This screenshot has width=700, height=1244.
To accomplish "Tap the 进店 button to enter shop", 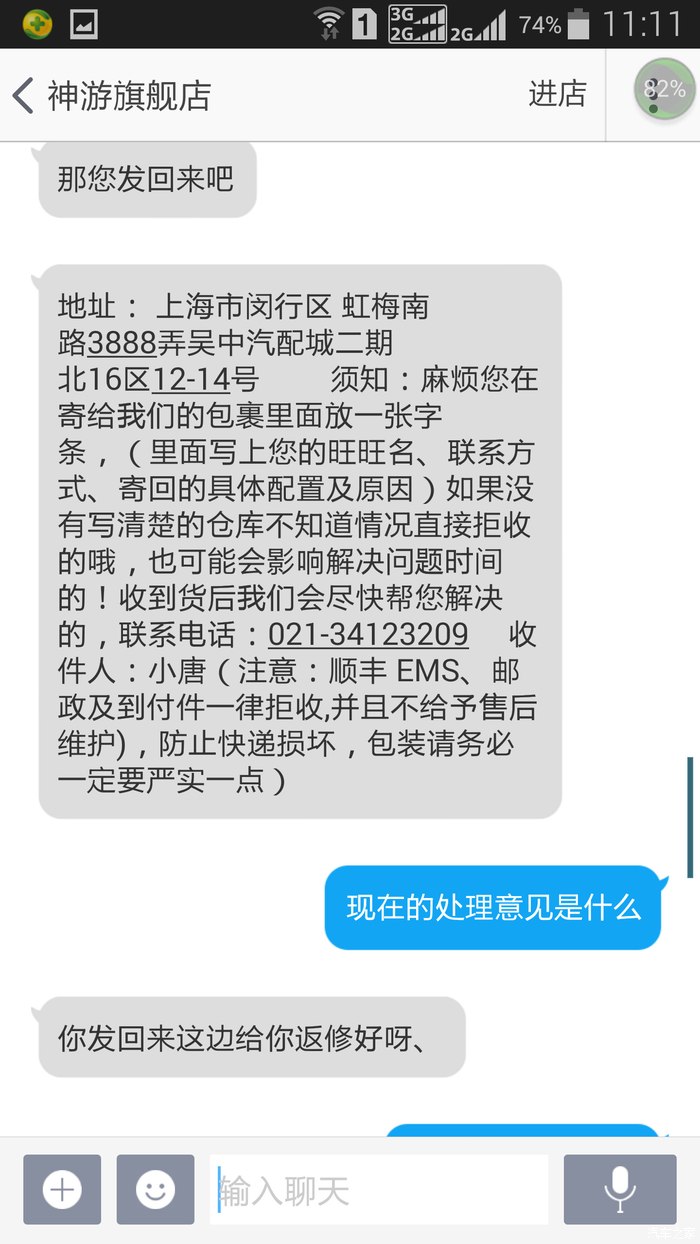I will [557, 94].
